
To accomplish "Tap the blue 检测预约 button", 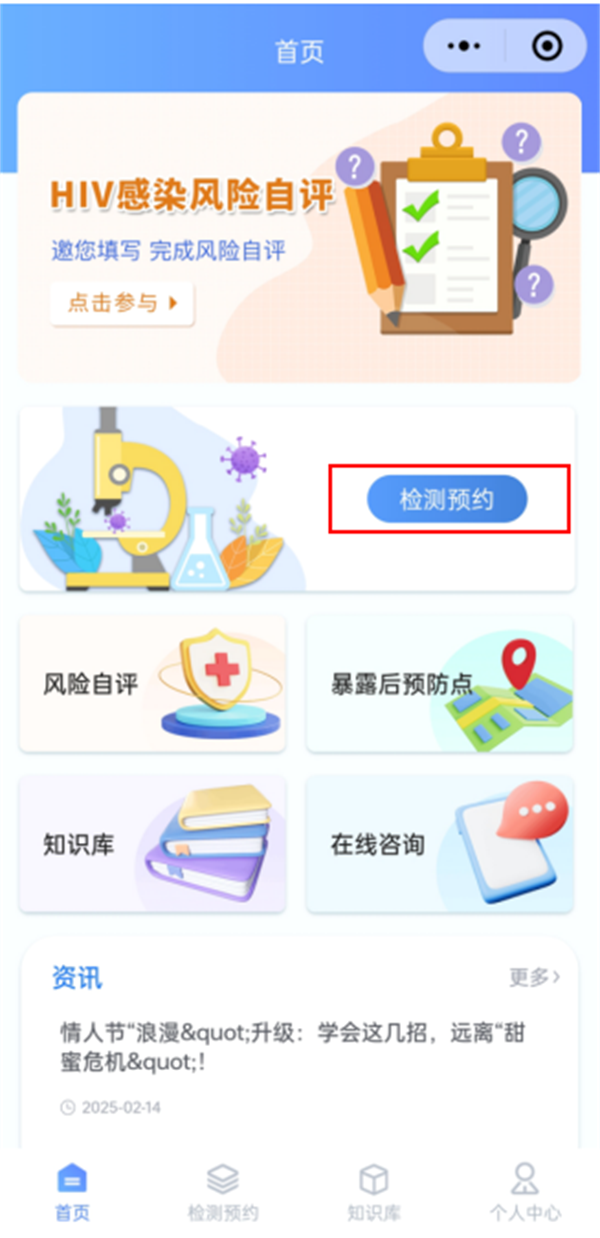I will point(447,500).
